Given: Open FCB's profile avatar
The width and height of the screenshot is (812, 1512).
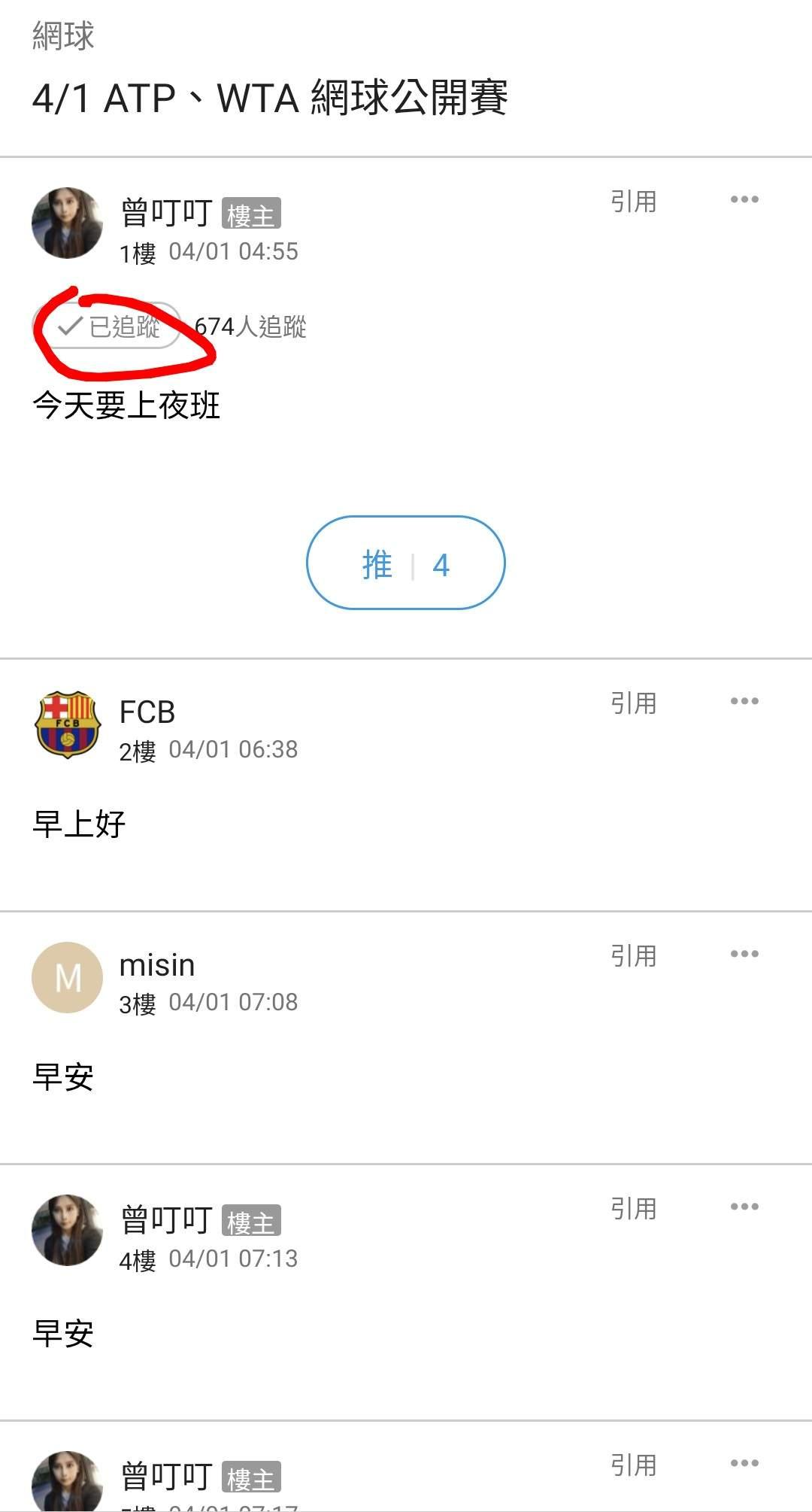Looking at the screenshot, I should coord(68,725).
